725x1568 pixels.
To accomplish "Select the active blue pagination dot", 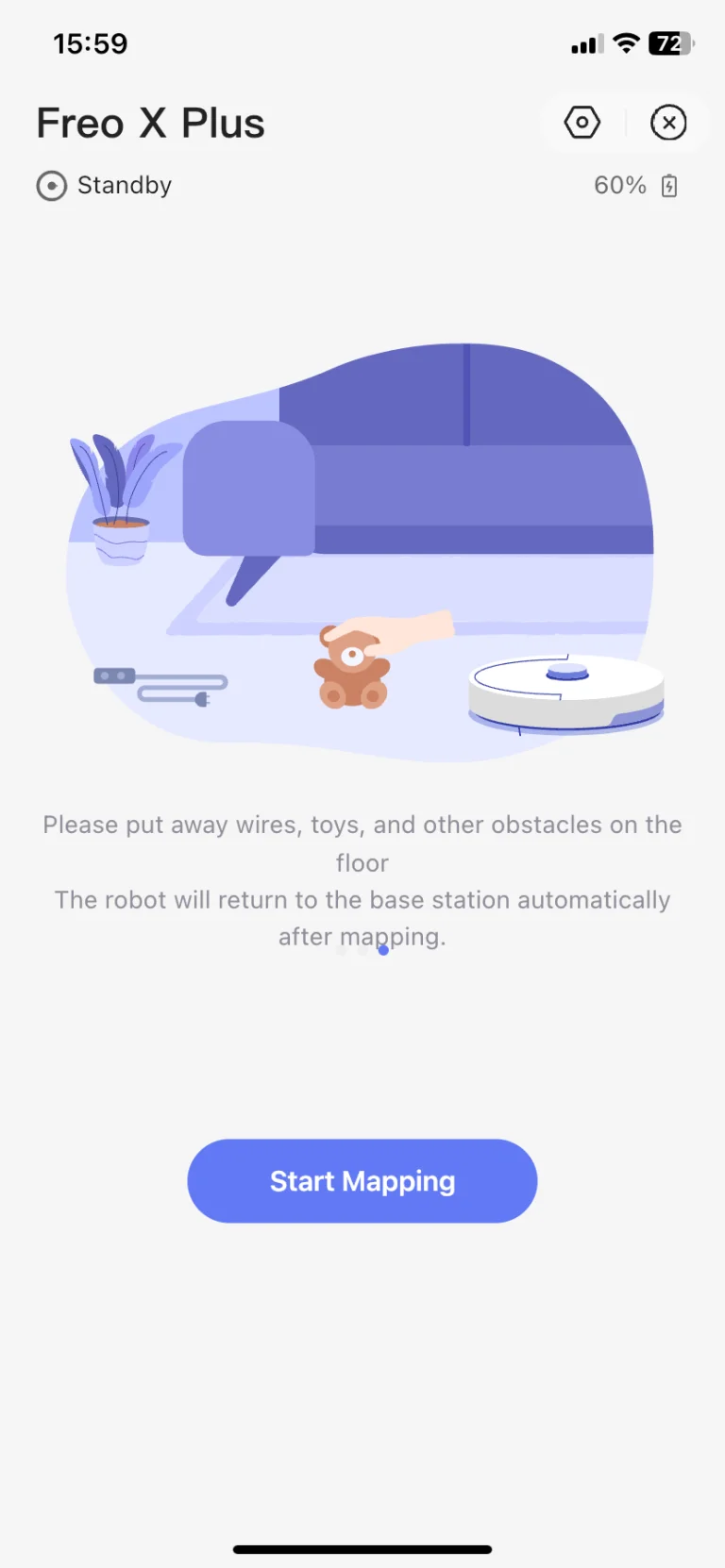I will [383, 951].
